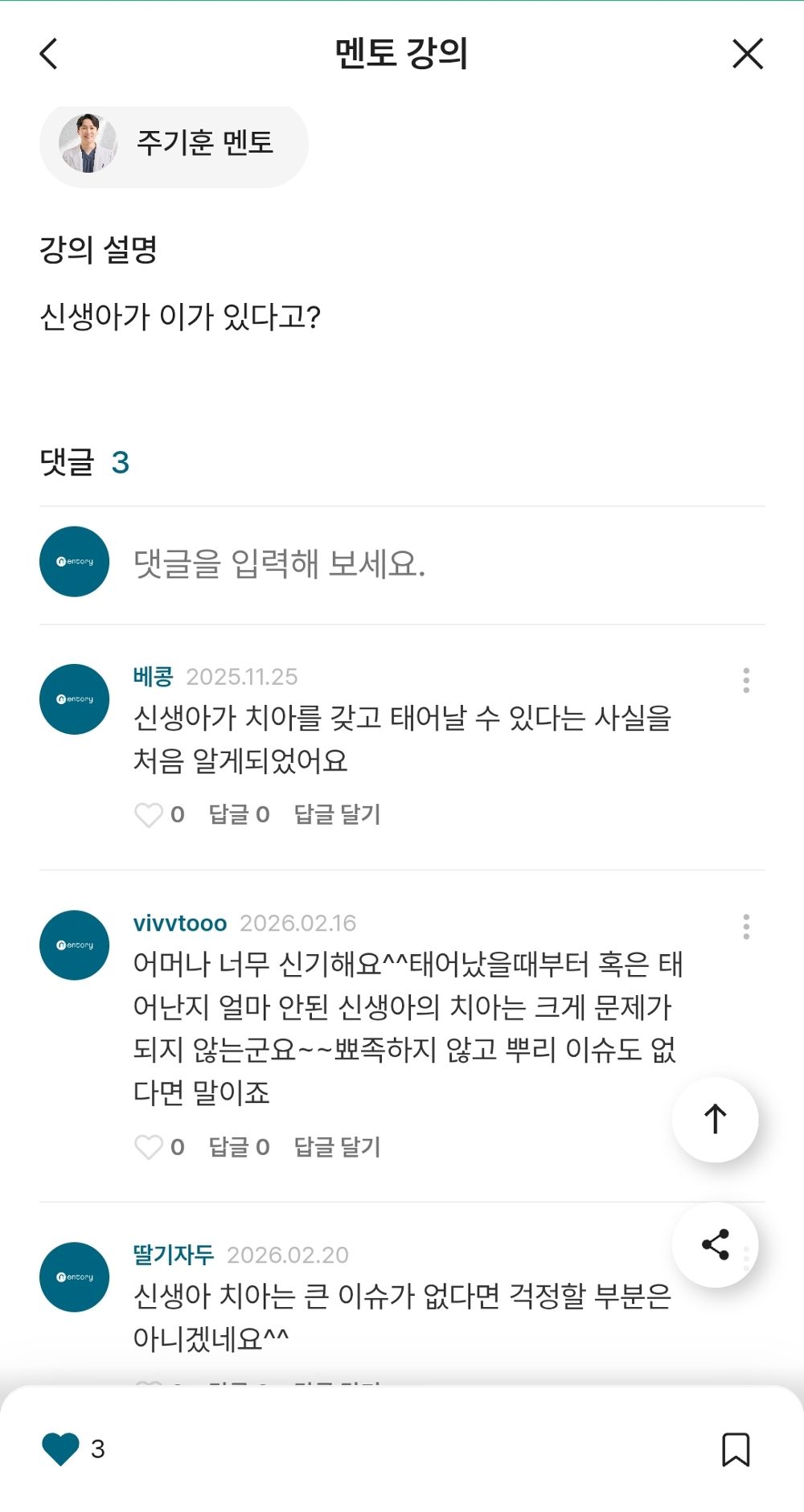The width and height of the screenshot is (804, 1512).
Task: Tap the share icon
Action: click(716, 1244)
